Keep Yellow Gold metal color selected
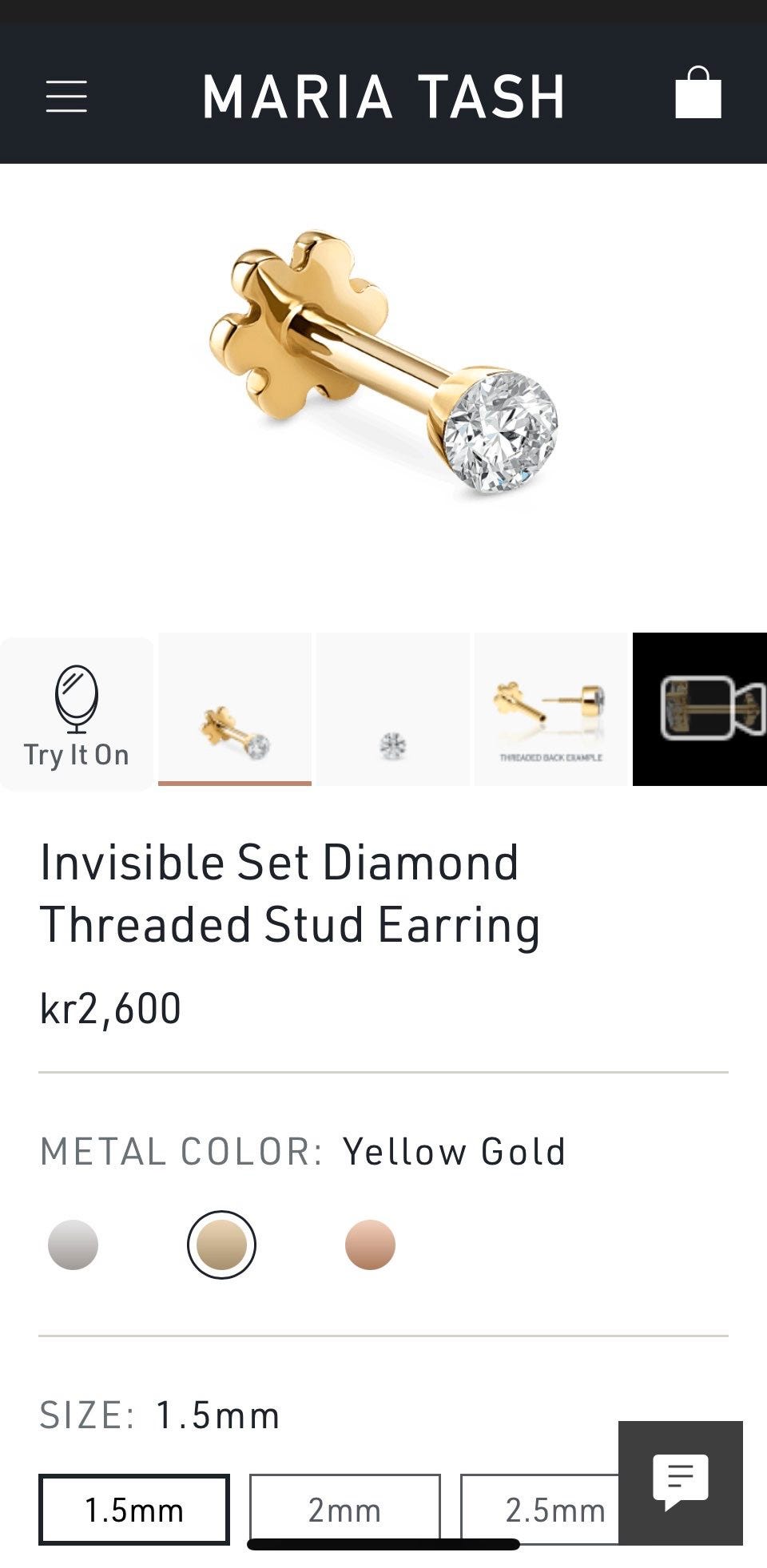The width and height of the screenshot is (767, 1568). click(x=221, y=1243)
